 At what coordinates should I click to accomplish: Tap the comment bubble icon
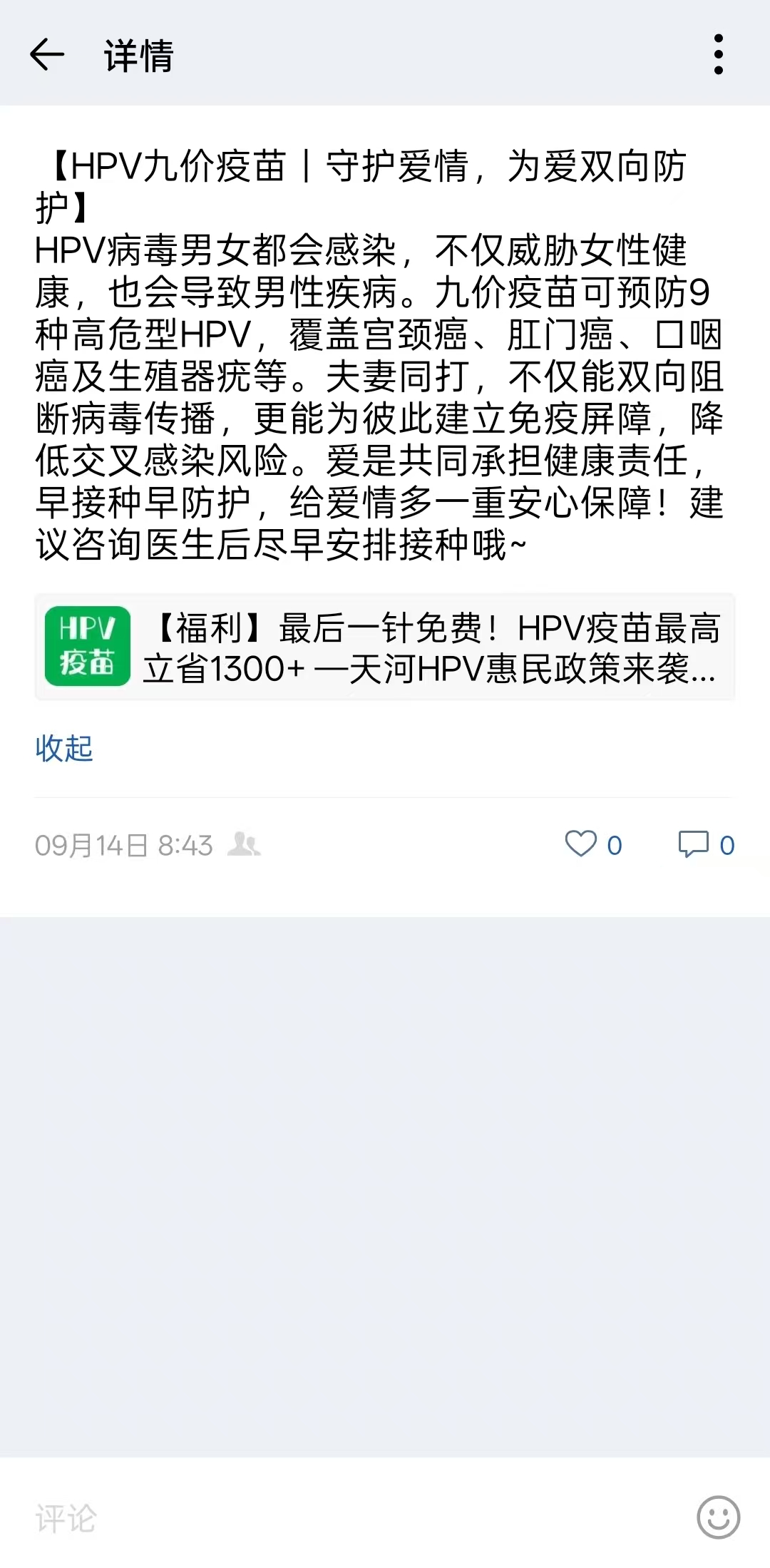click(695, 845)
